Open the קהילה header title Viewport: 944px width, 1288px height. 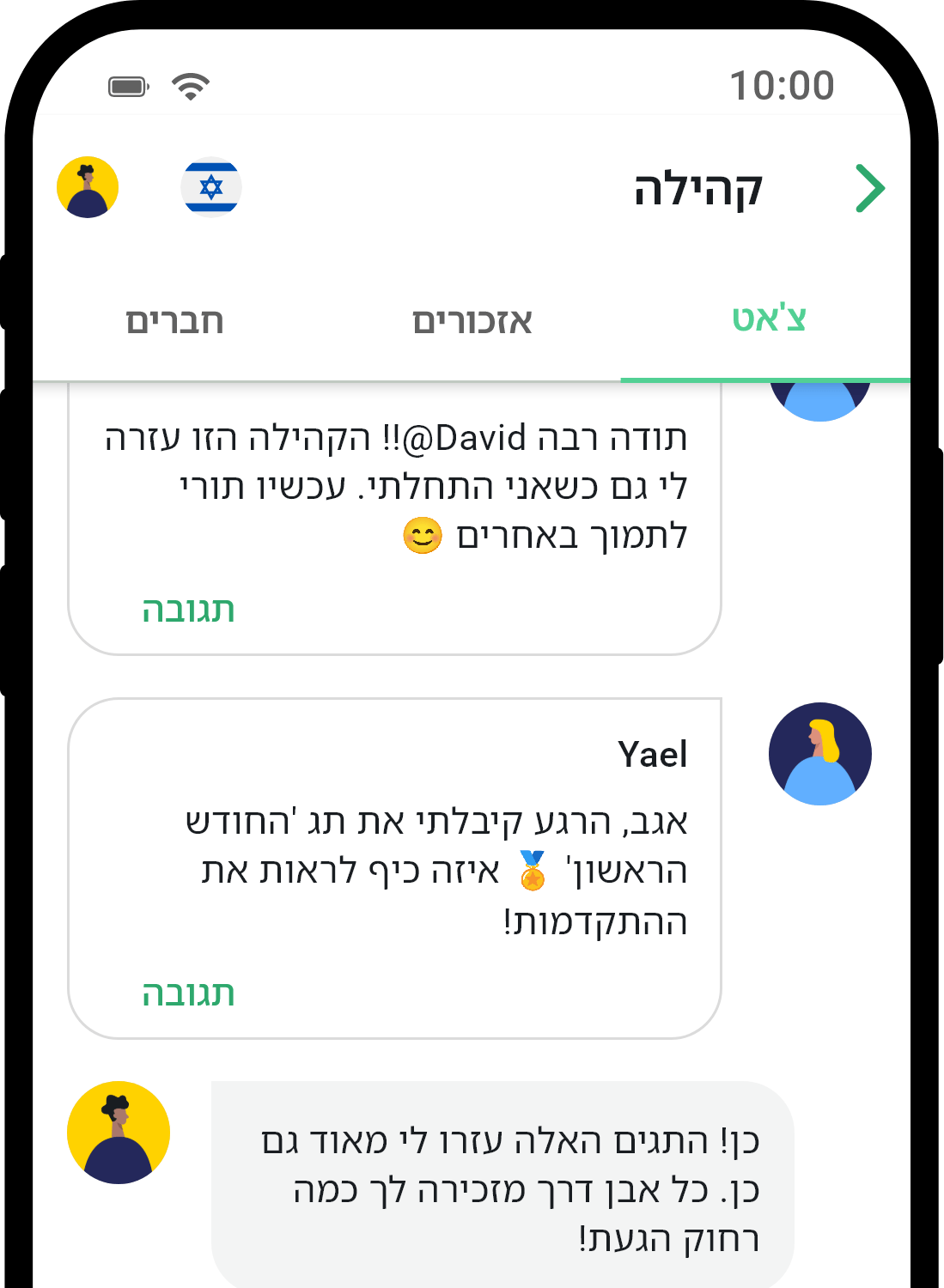pyautogui.click(x=697, y=190)
